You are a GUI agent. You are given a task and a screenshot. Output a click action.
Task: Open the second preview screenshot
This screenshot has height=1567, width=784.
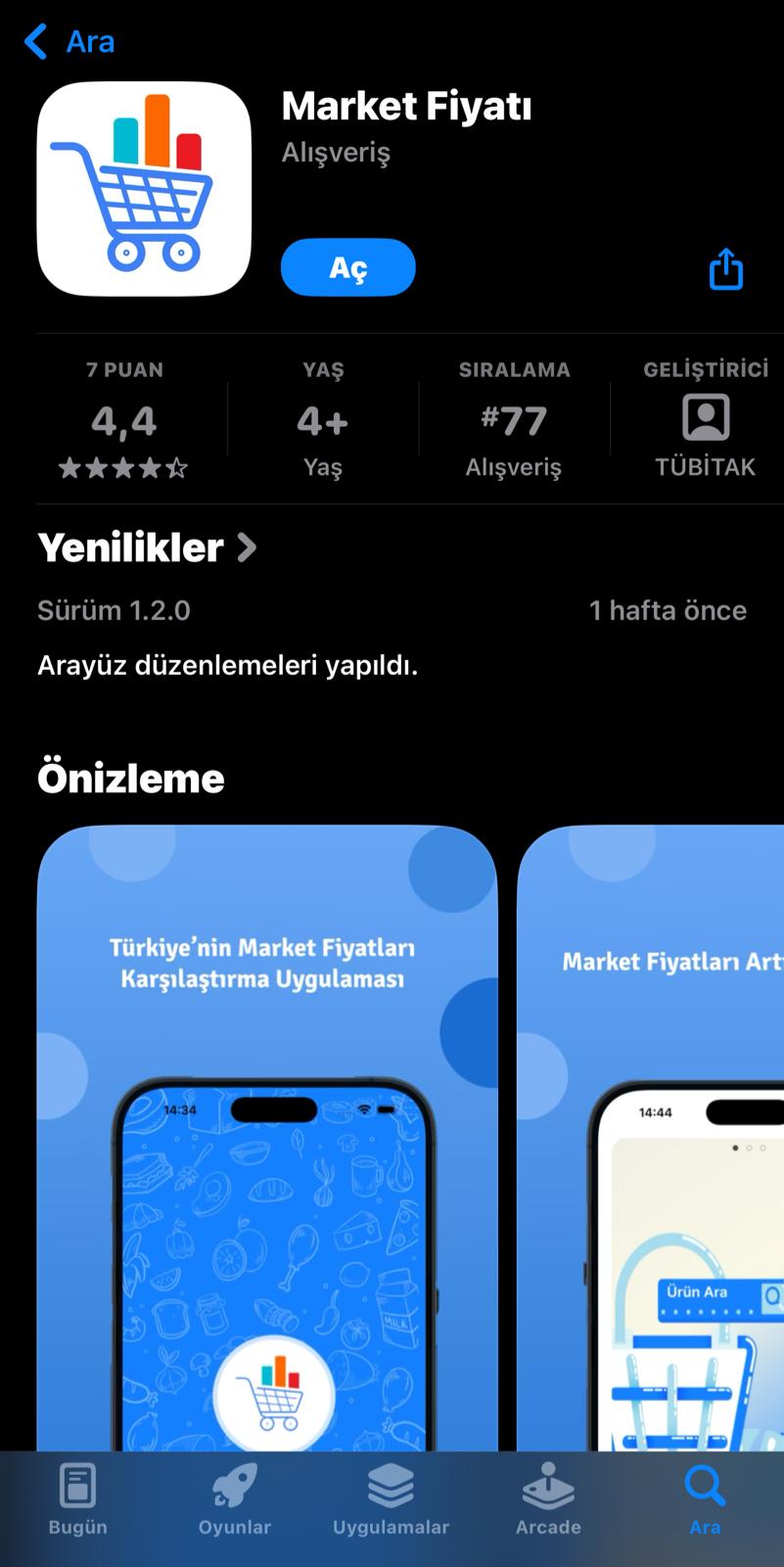[651, 1136]
